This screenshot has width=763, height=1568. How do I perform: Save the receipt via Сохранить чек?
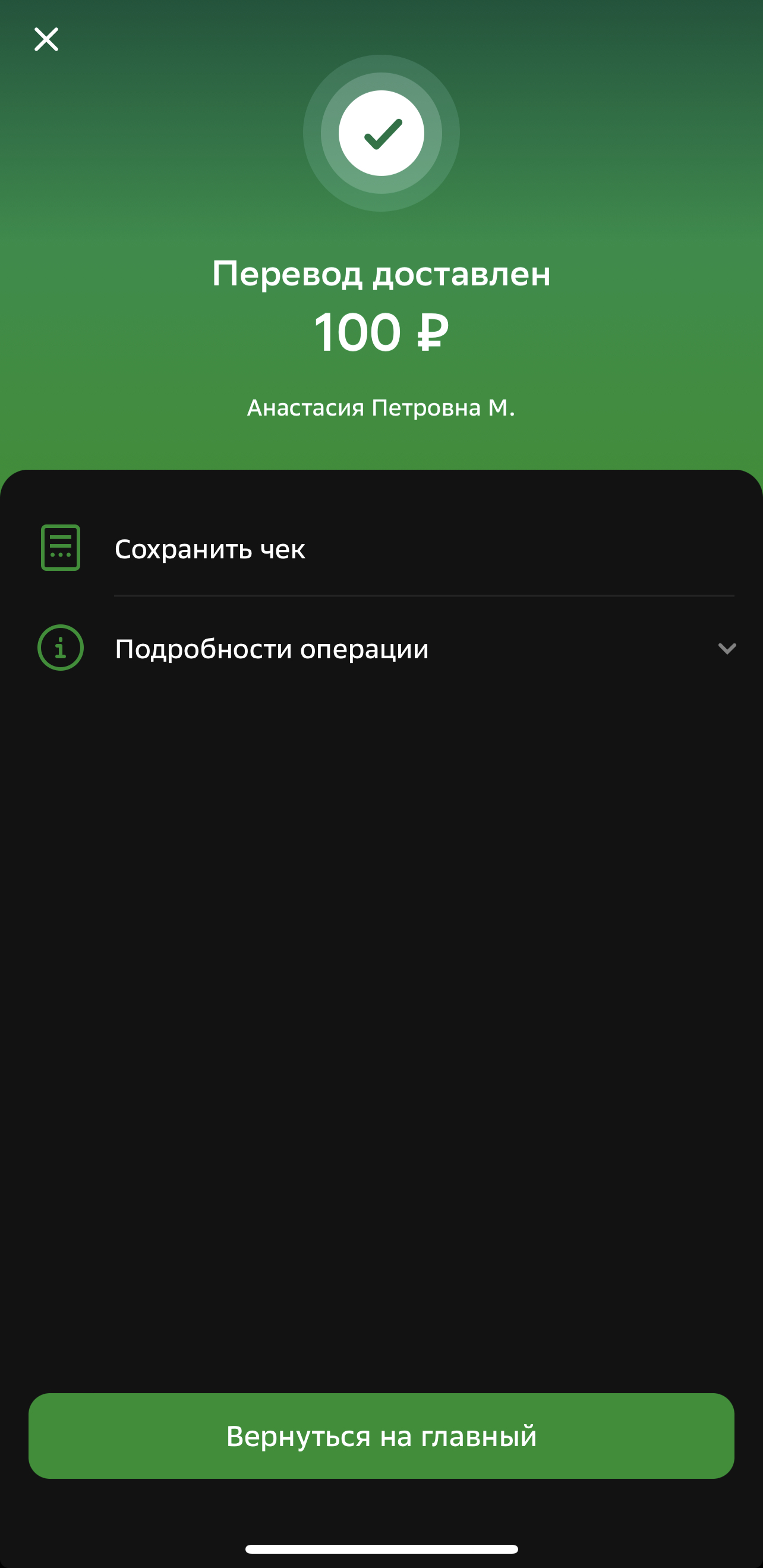pyautogui.click(x=381, y=548)
